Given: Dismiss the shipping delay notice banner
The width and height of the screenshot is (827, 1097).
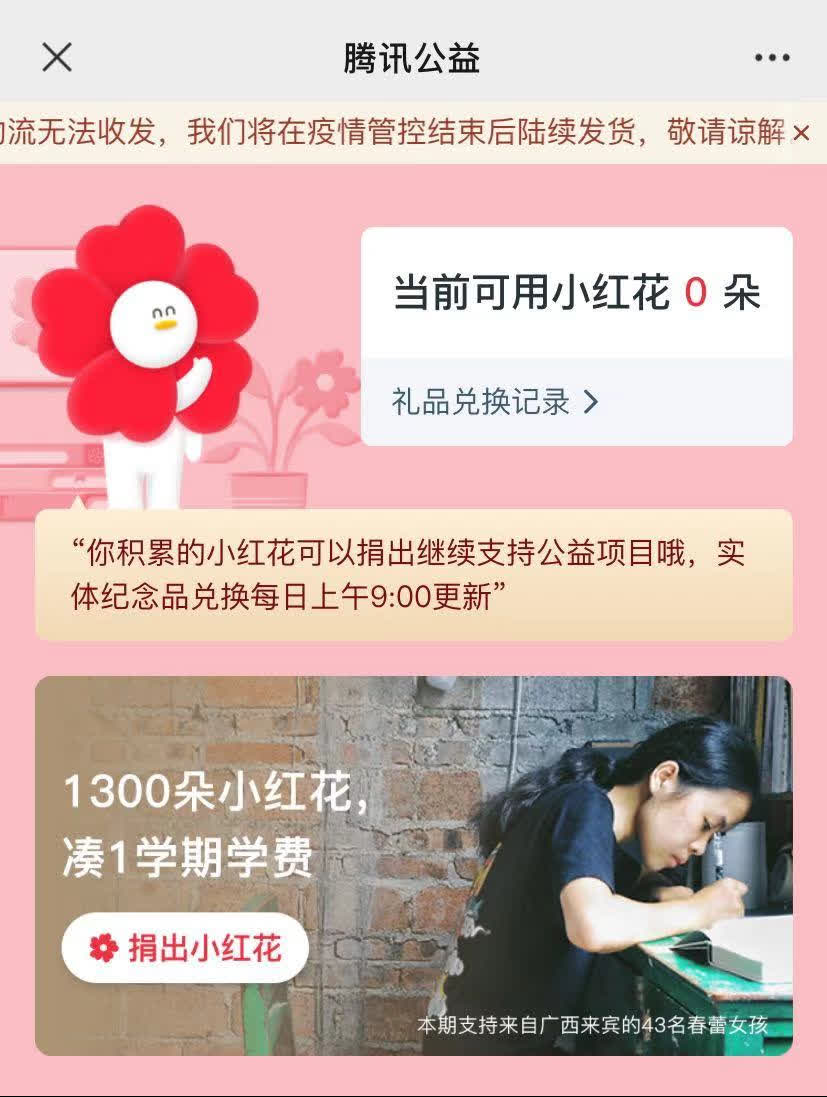Looking at the screenshot, I should point(801,133).
